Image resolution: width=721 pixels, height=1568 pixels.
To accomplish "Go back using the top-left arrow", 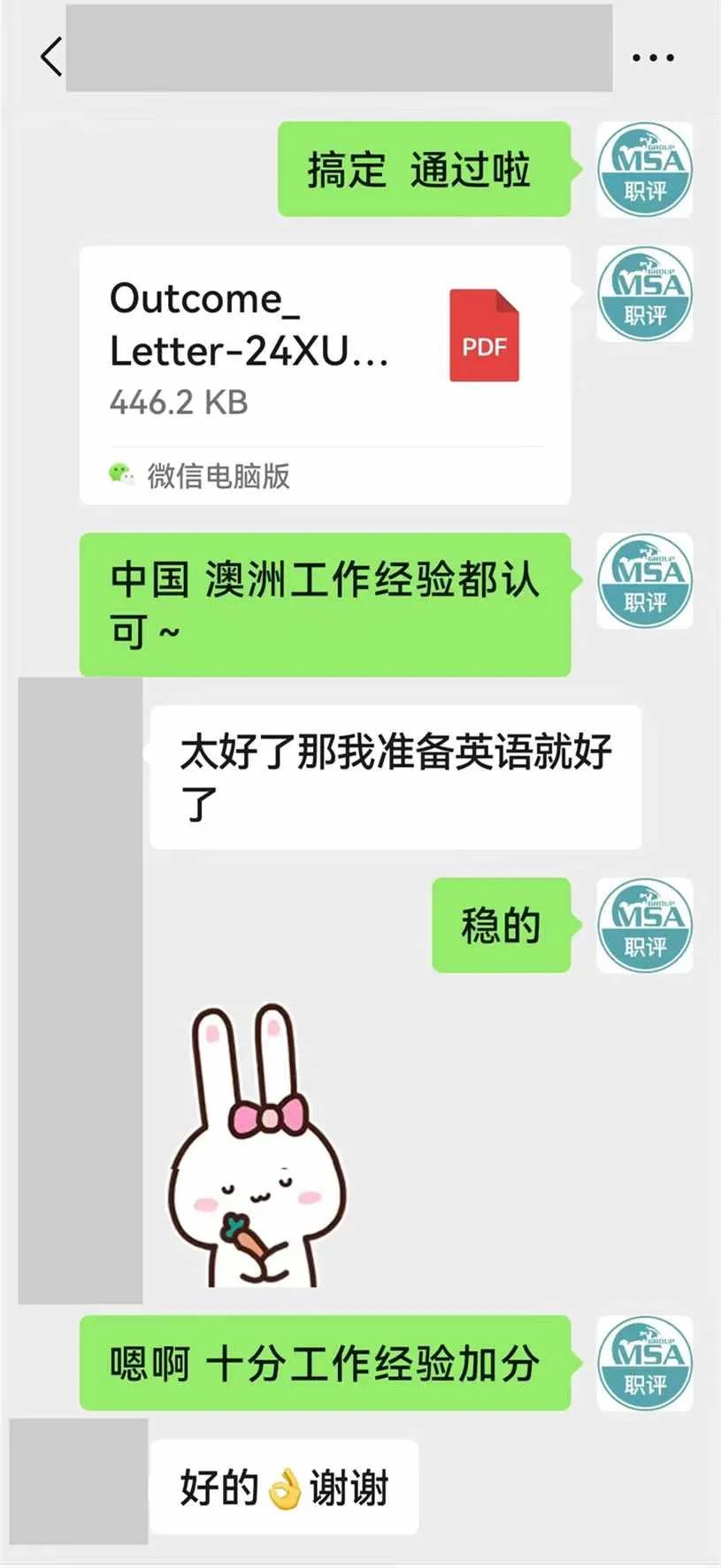I will (51, 57).
